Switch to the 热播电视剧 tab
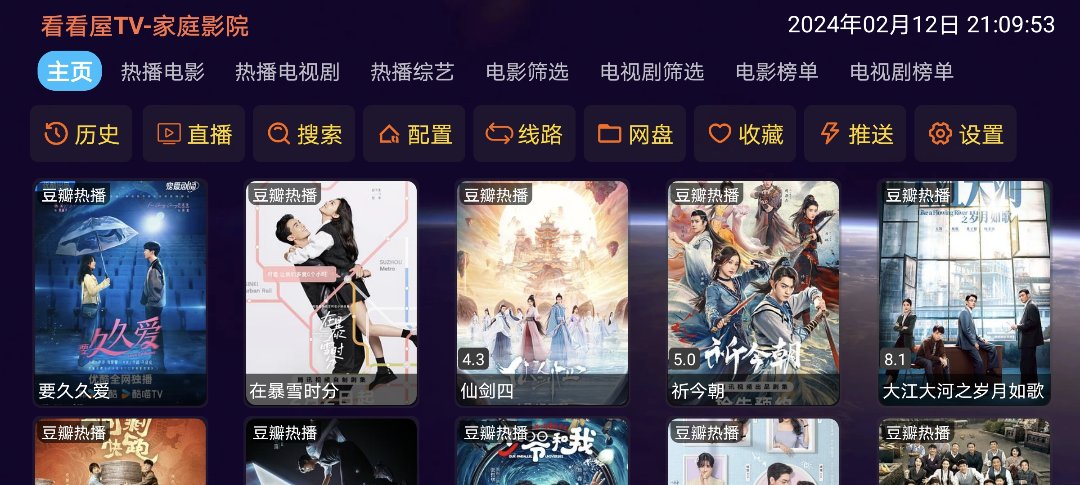This screenshot has width=1080, height=485. click(287, 72)
